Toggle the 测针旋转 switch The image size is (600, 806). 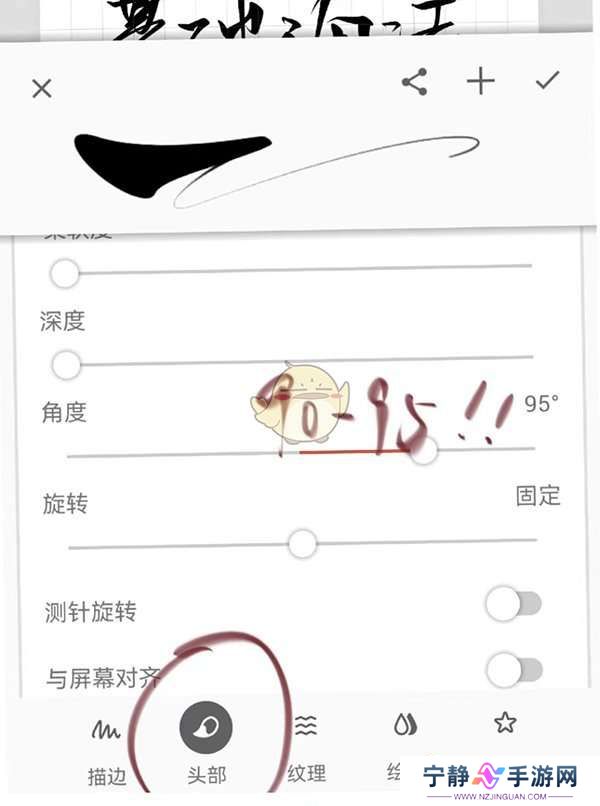pyautogui.click(x=513, y=603)
